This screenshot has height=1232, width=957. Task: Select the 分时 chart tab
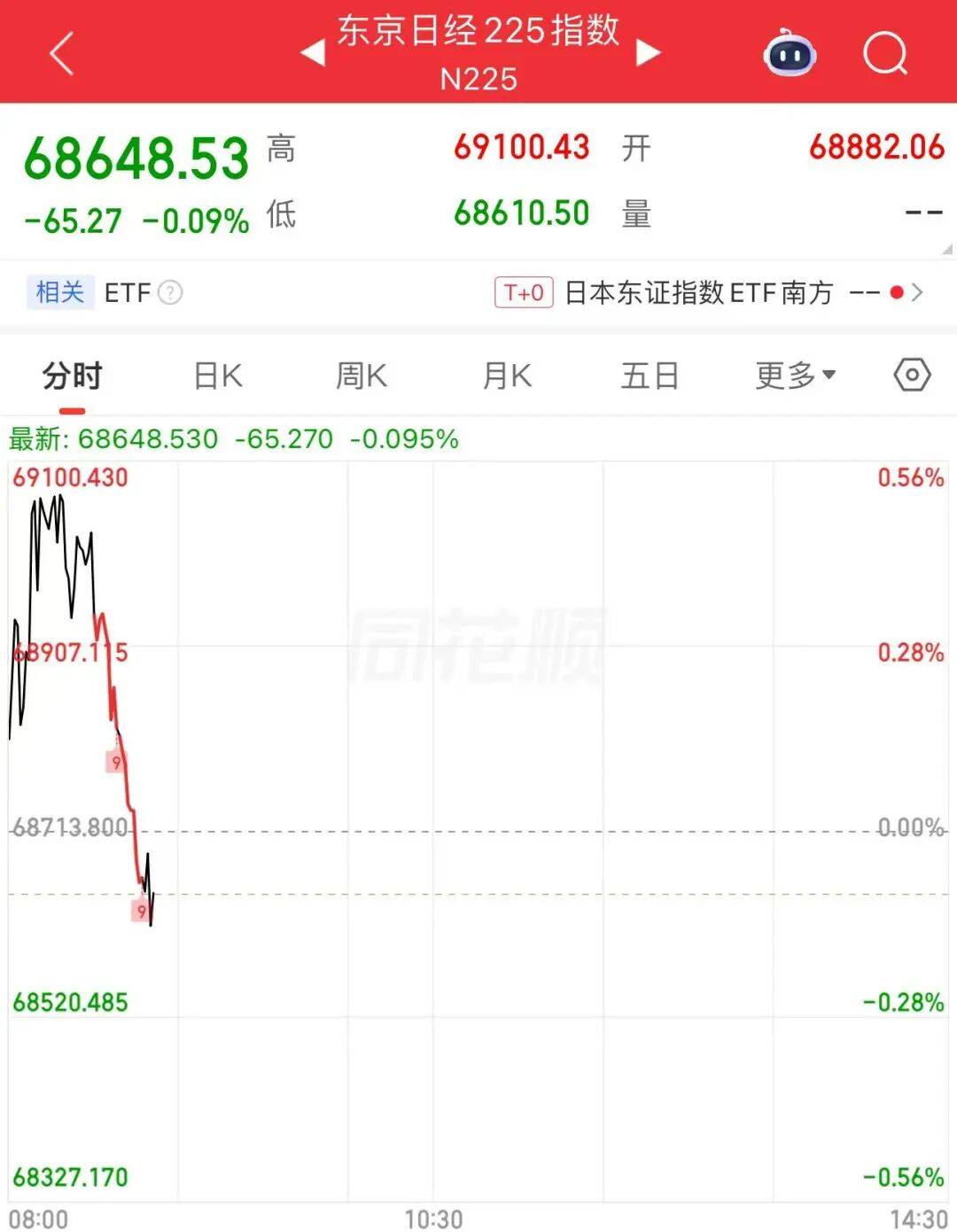point(72,376)
